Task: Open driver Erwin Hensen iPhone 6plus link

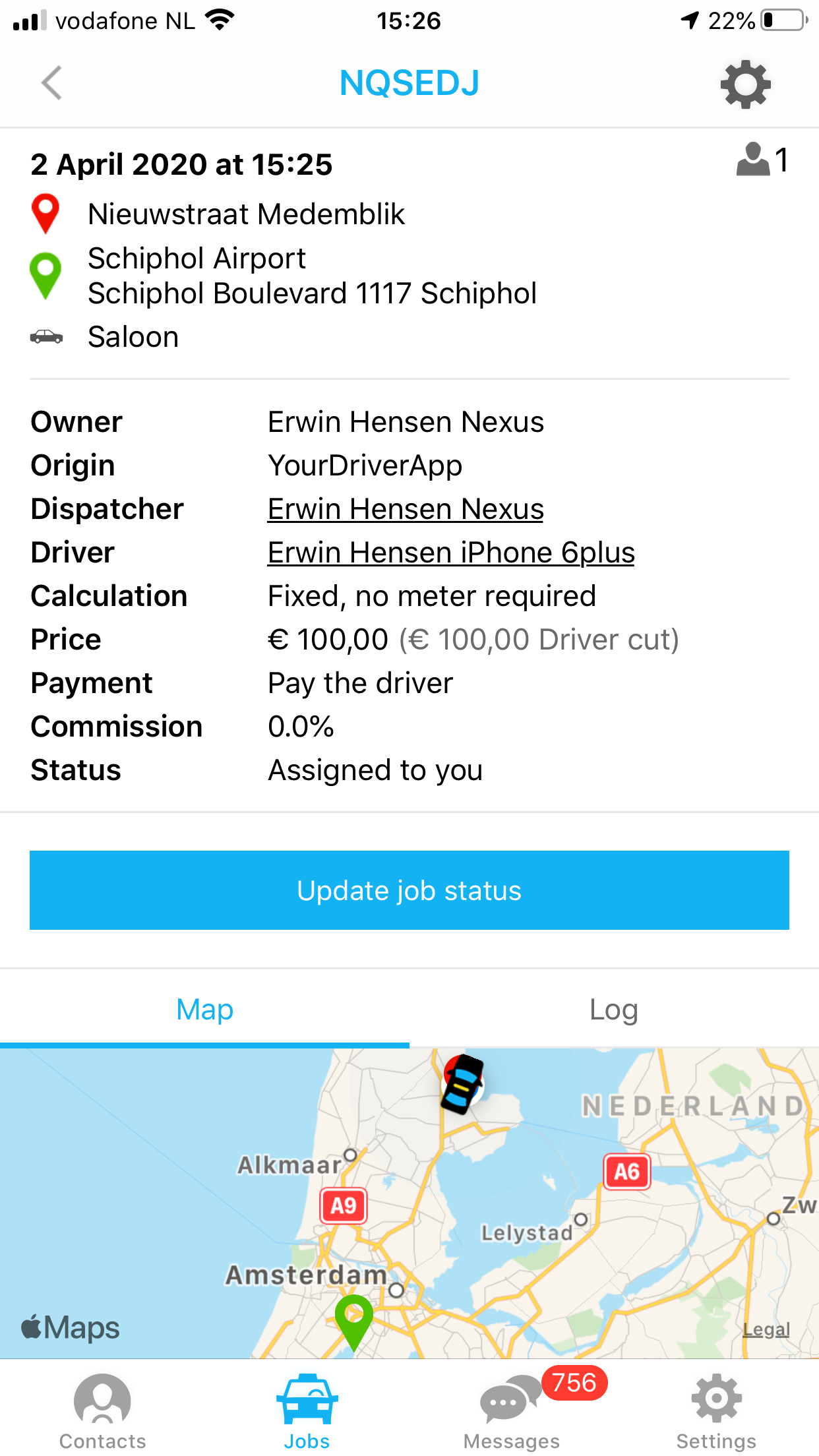Action: pyautogui.click(x=451, y=553)
